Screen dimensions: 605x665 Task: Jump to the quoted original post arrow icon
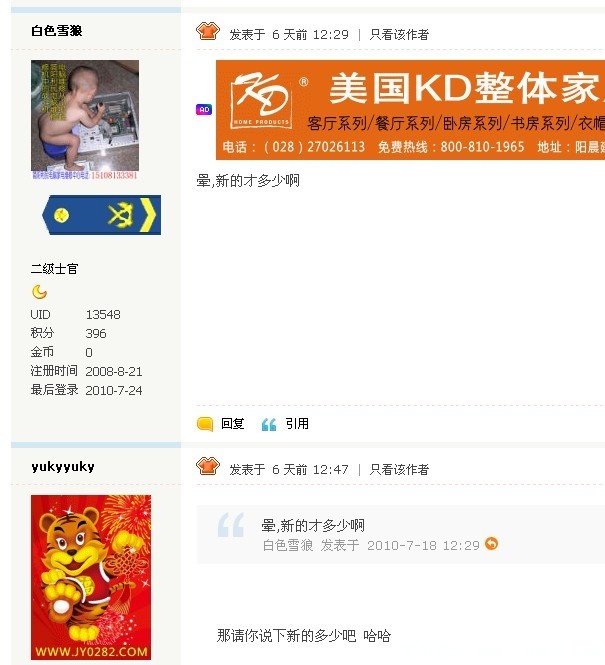click(491, 544)
